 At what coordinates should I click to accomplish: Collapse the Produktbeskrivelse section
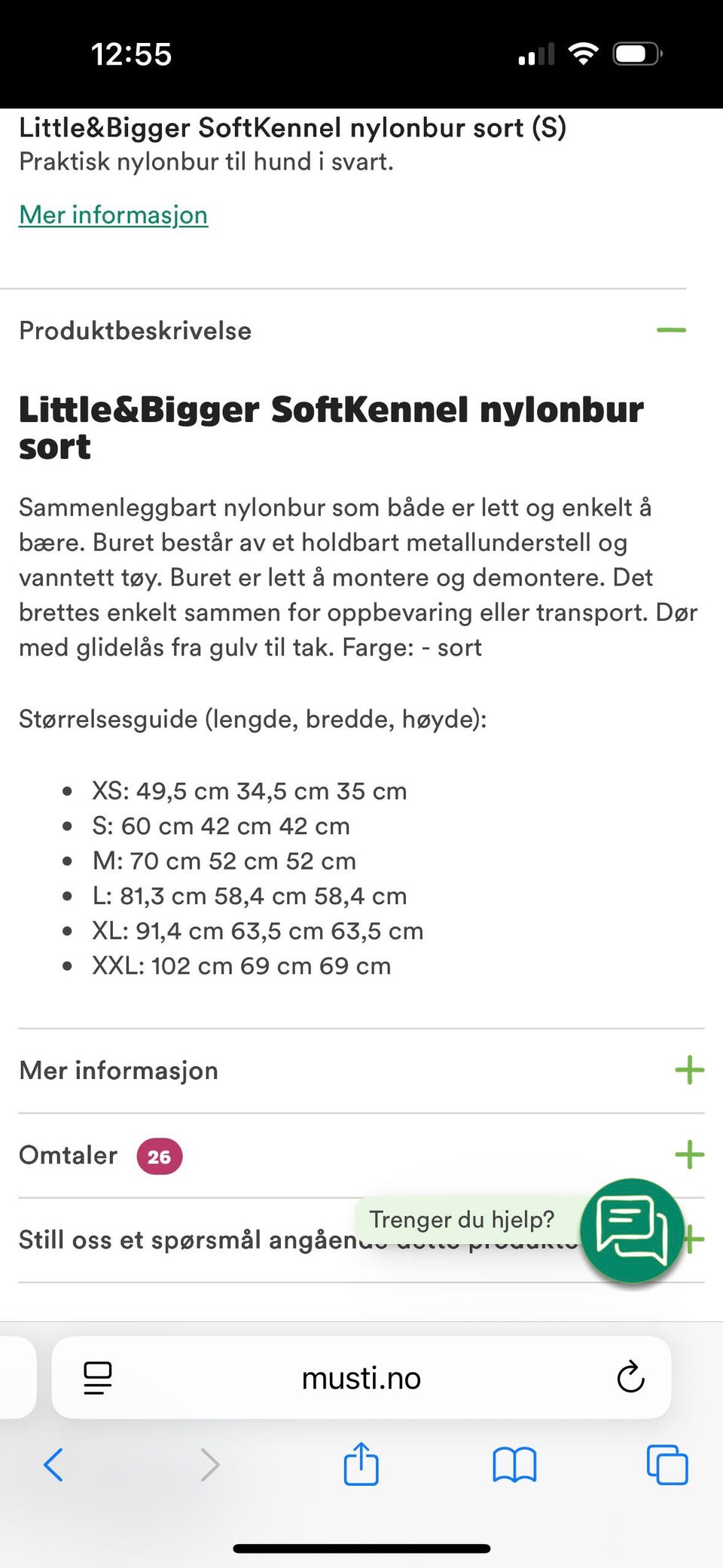tap(673, 329)
